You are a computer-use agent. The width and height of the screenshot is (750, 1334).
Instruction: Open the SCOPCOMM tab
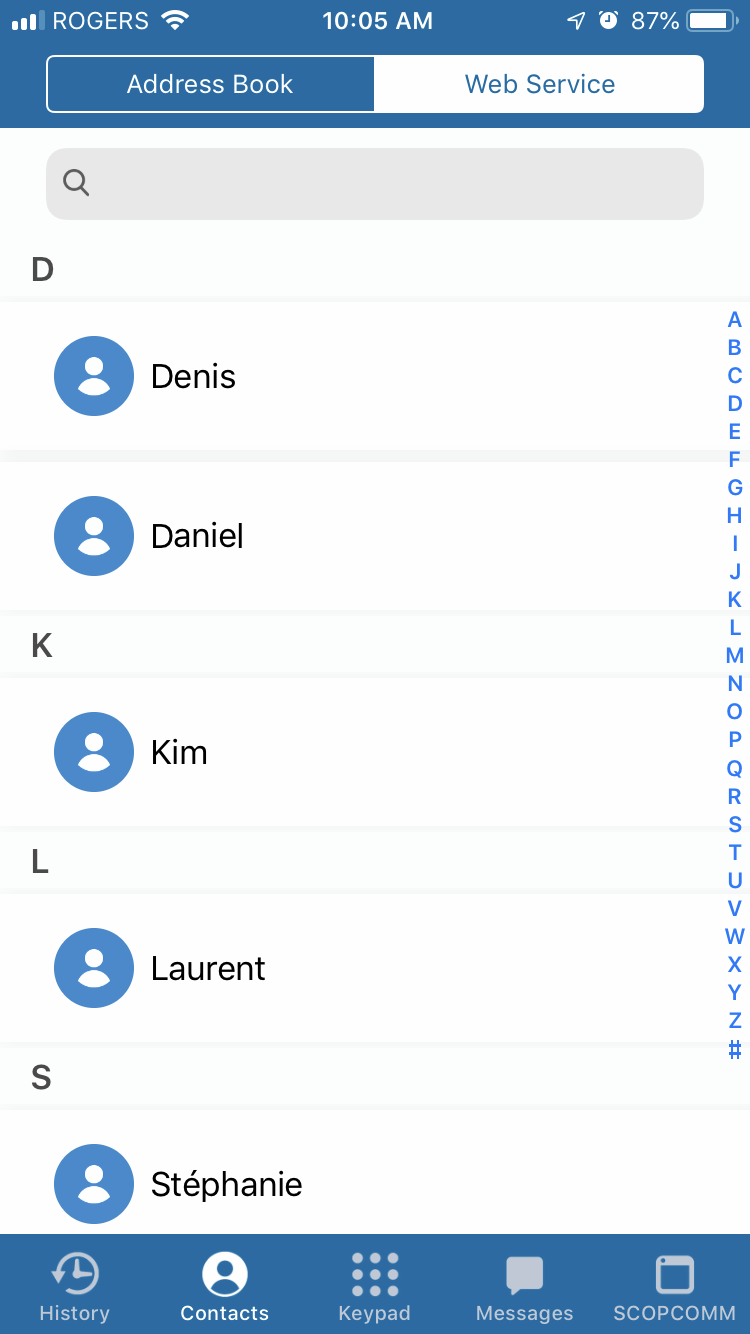click(674, 1286)
